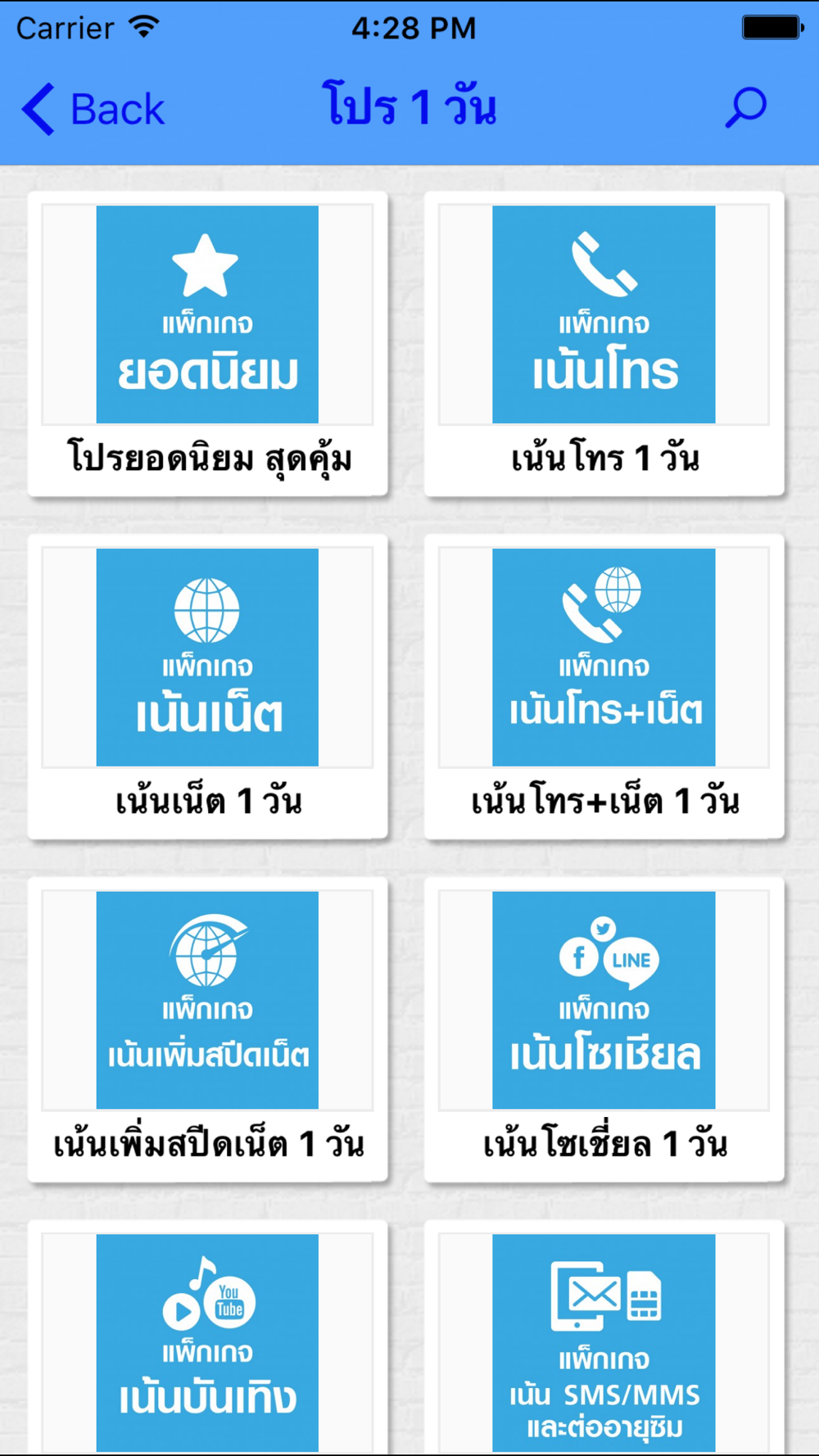The width and height of the screenshot is (819, 1456).
Task: Open the เน้น SMS/MMS และต่ออายุซิม package
Action: [x=604, y=1341]
